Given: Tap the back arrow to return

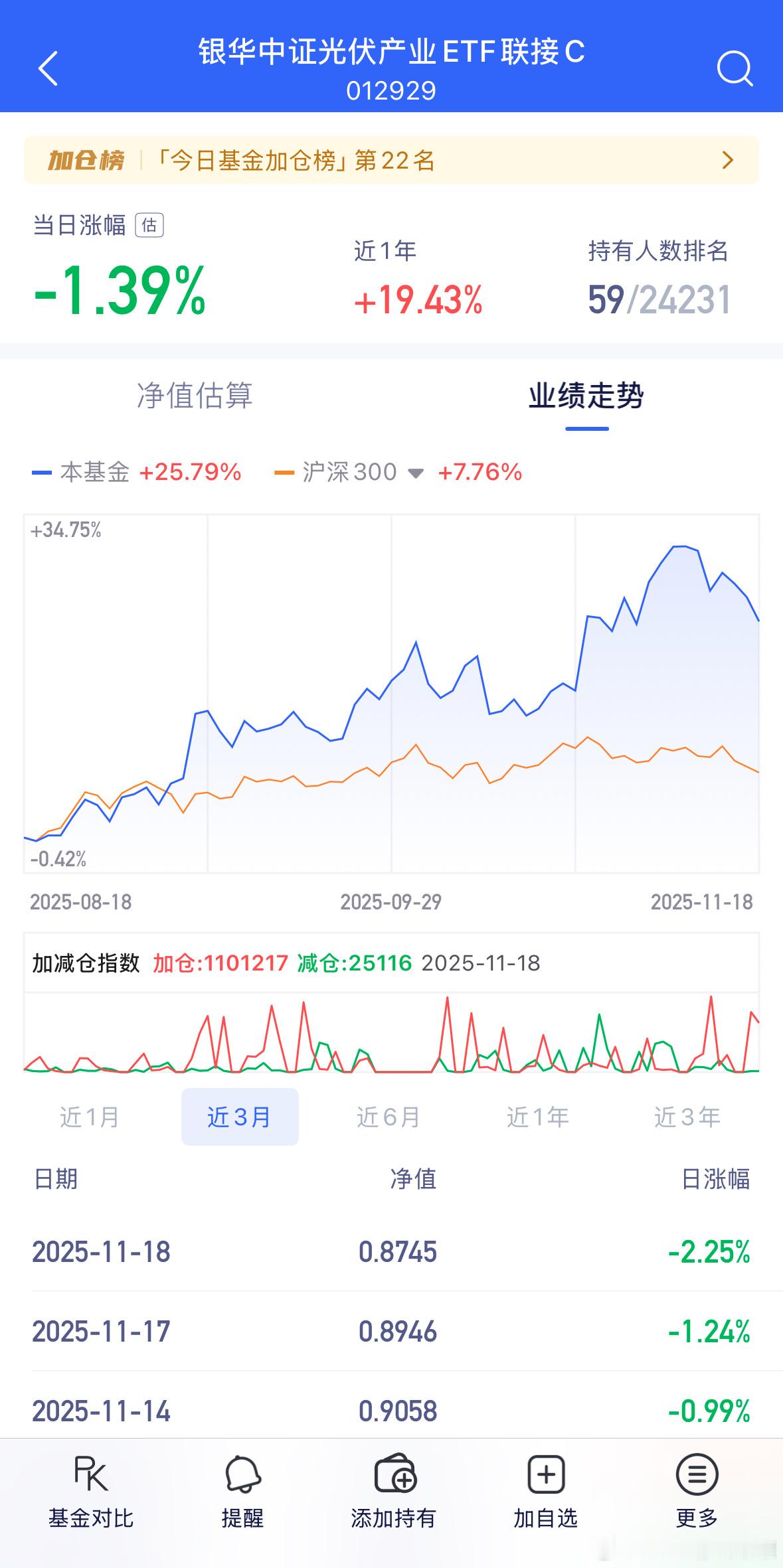Looking at the screenshot, I should [47, 69].
